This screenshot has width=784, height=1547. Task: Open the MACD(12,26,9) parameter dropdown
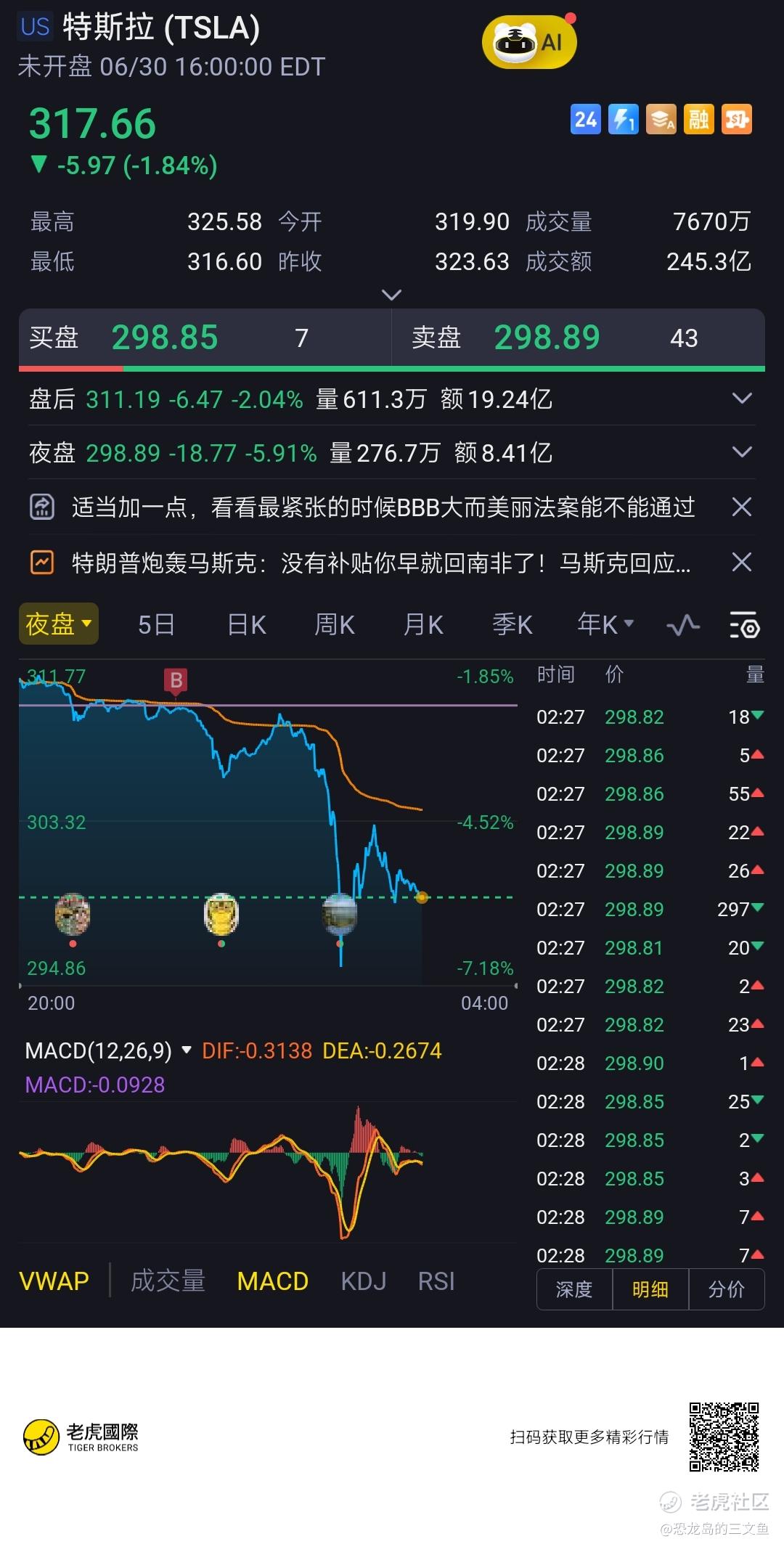(187, 1050)
